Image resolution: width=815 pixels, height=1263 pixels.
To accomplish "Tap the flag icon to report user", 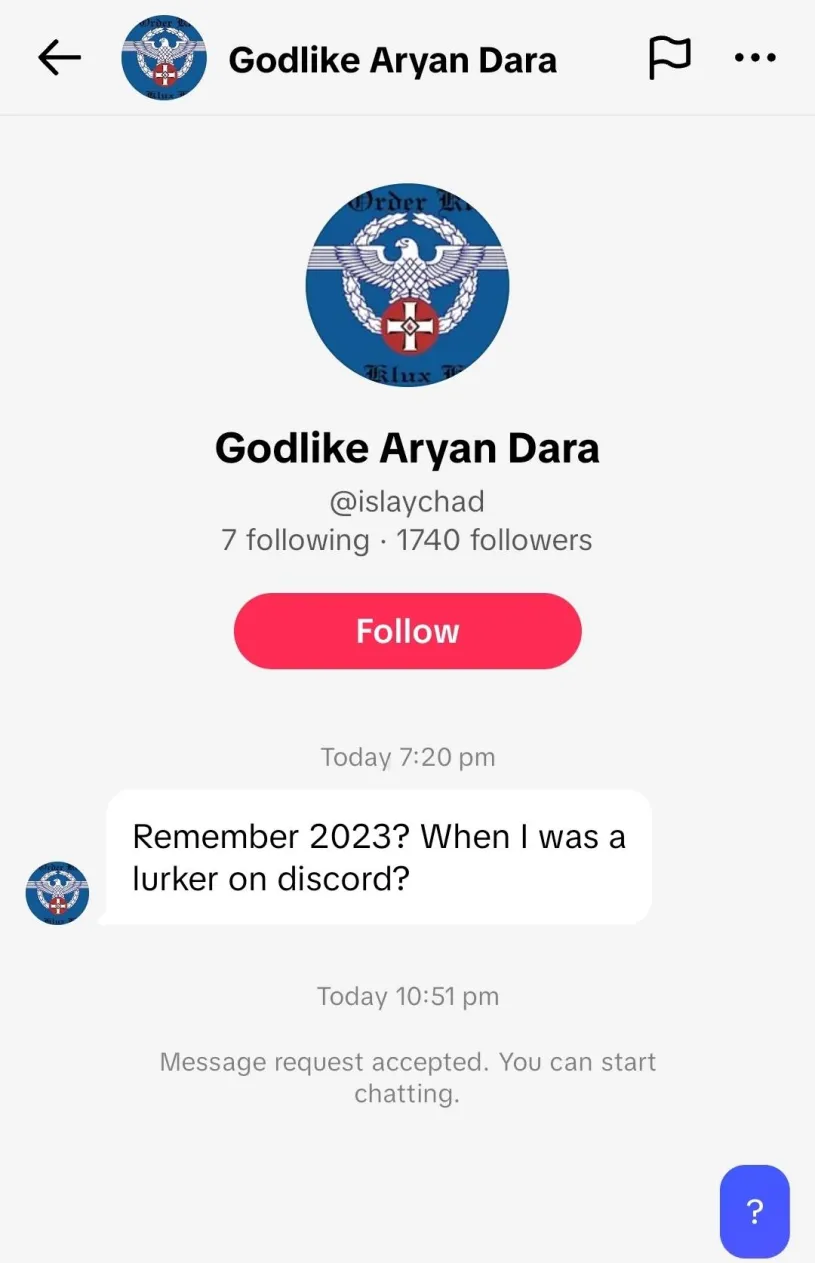I will pyautogui.click(x=670, y=57).
